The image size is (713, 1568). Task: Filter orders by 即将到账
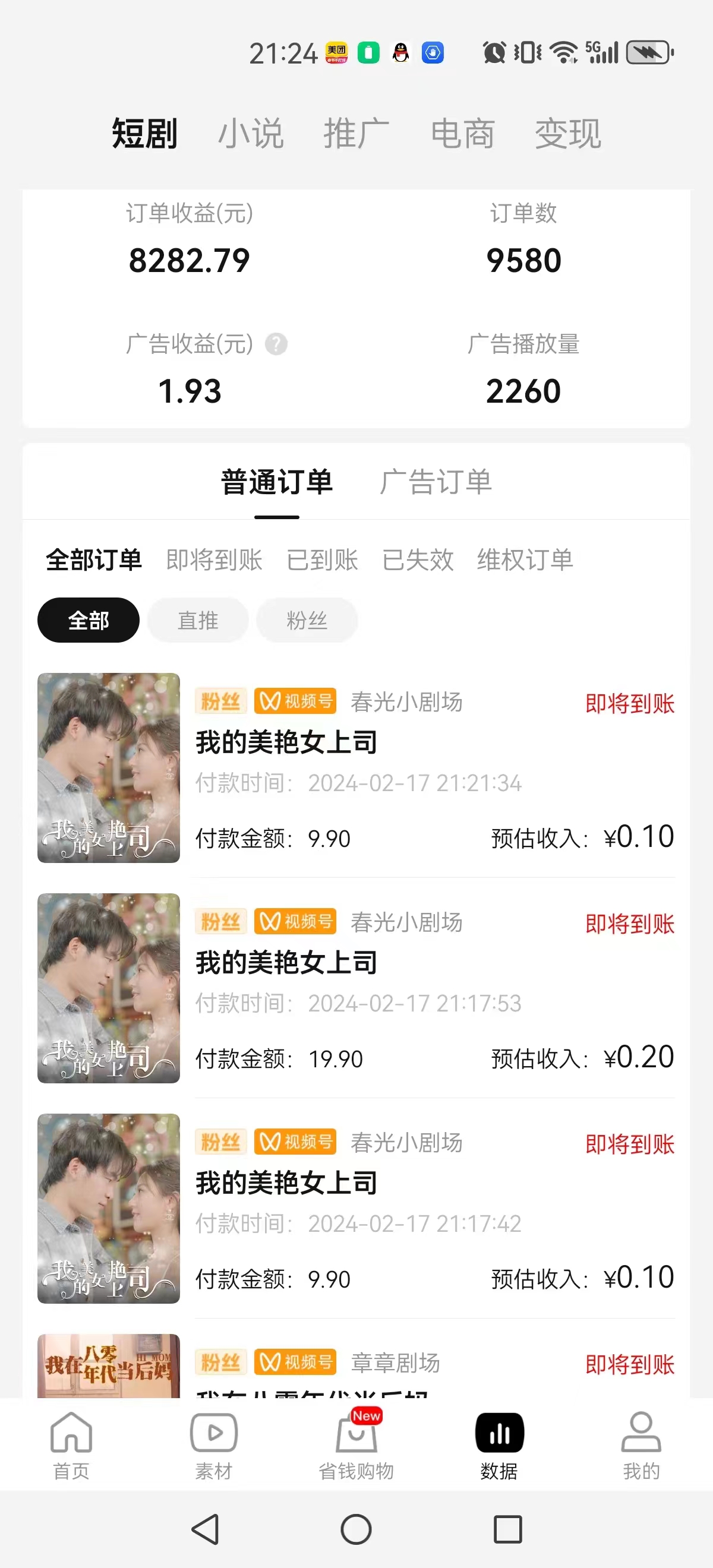(x=214, y=560)
